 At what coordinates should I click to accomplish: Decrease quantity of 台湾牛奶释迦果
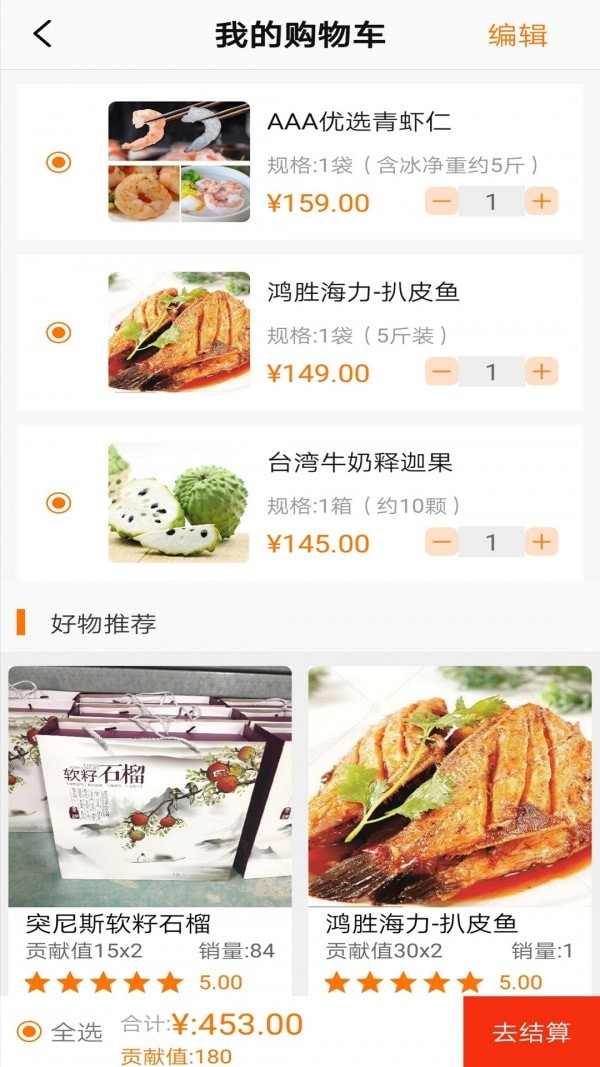click(441, 542)
